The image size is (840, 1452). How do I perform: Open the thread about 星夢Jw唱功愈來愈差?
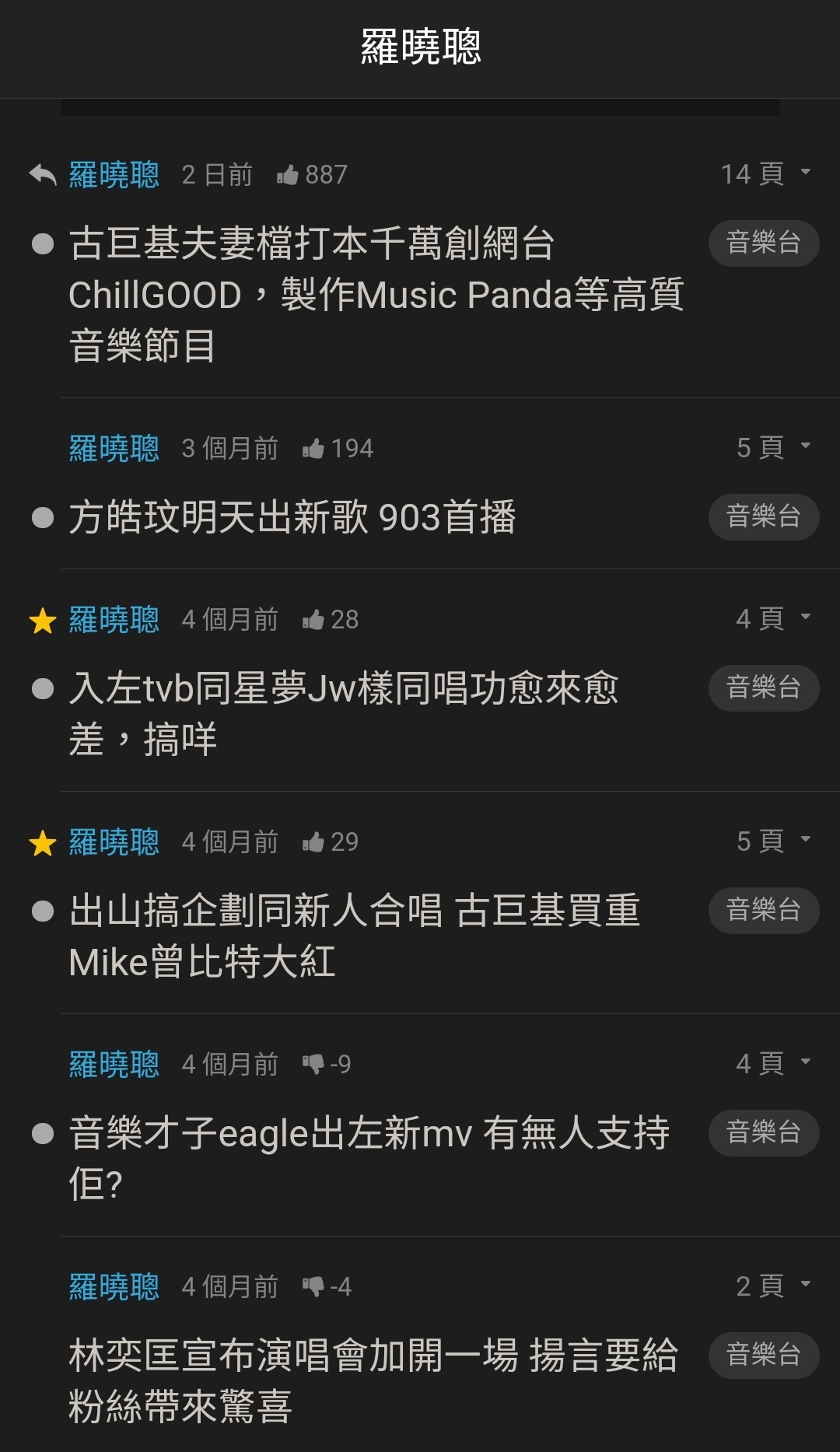pos(344,714)
